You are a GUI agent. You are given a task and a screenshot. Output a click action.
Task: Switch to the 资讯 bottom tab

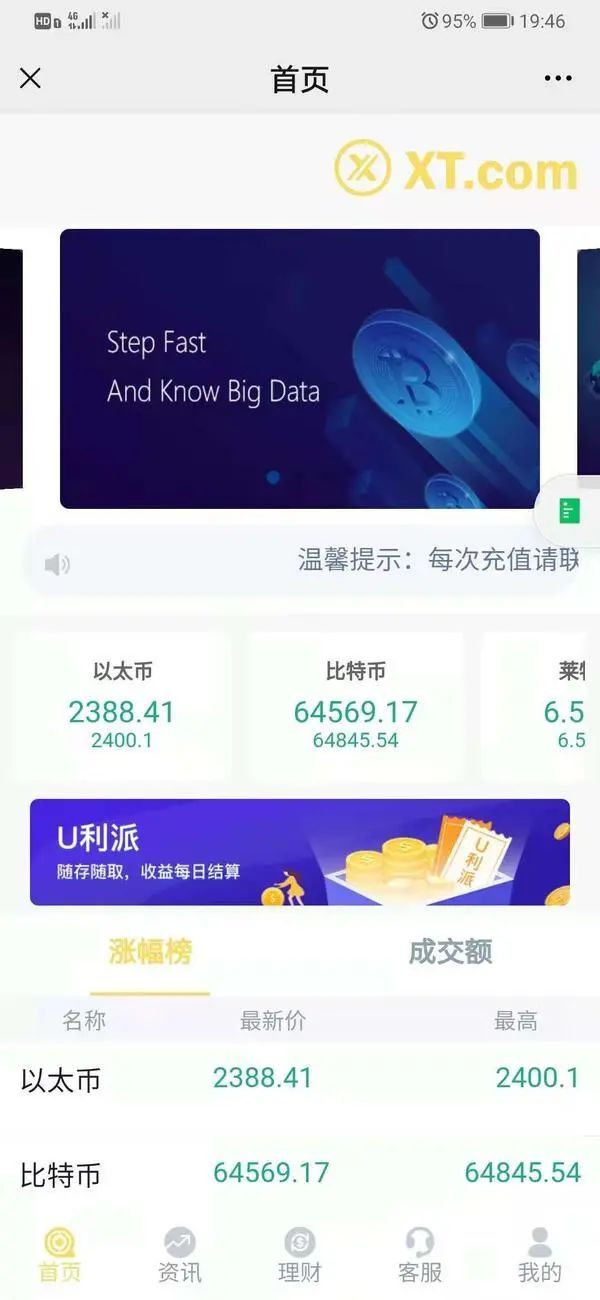(180, 1255)
